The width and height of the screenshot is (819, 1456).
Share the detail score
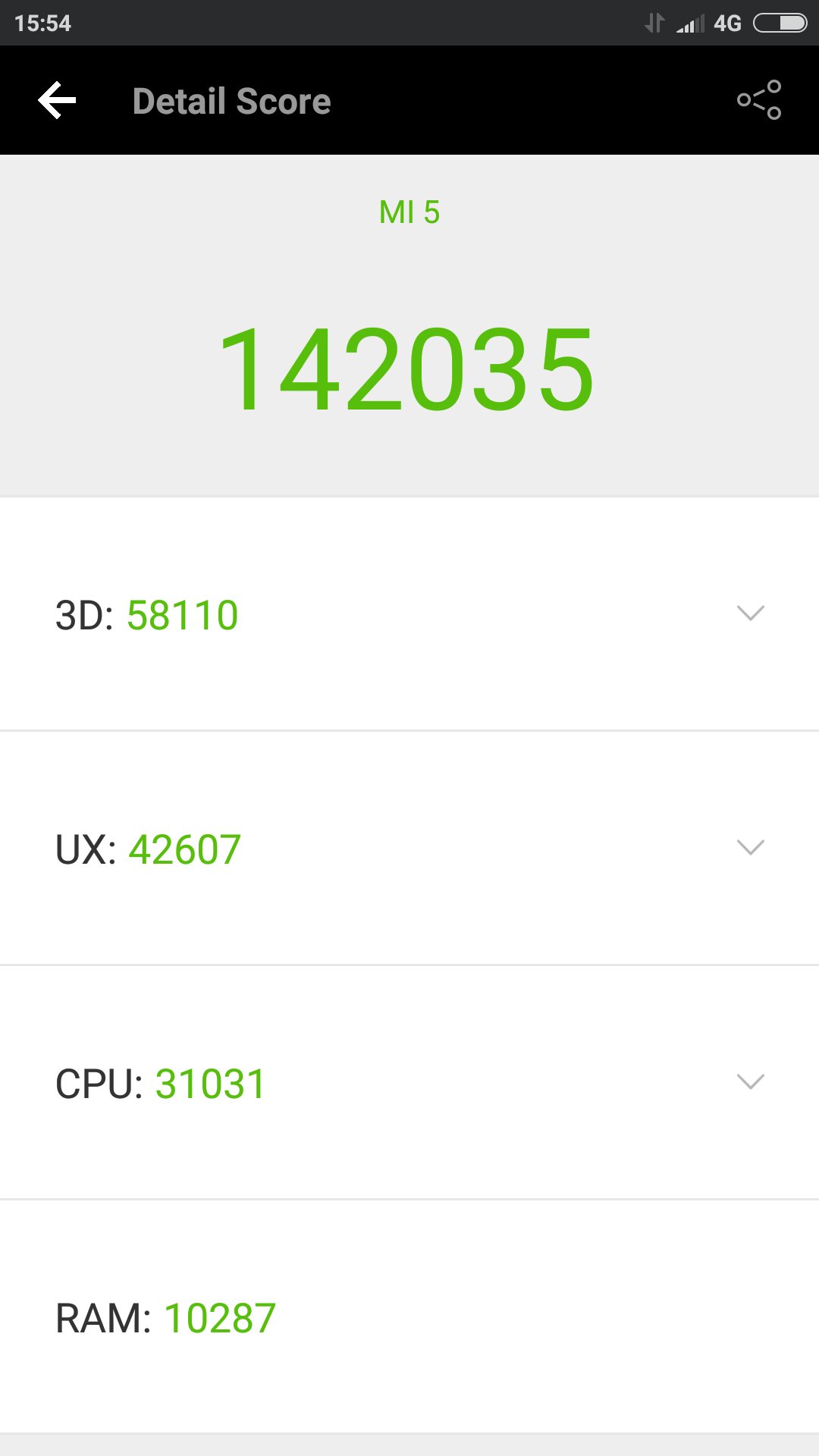click(759, 100)
